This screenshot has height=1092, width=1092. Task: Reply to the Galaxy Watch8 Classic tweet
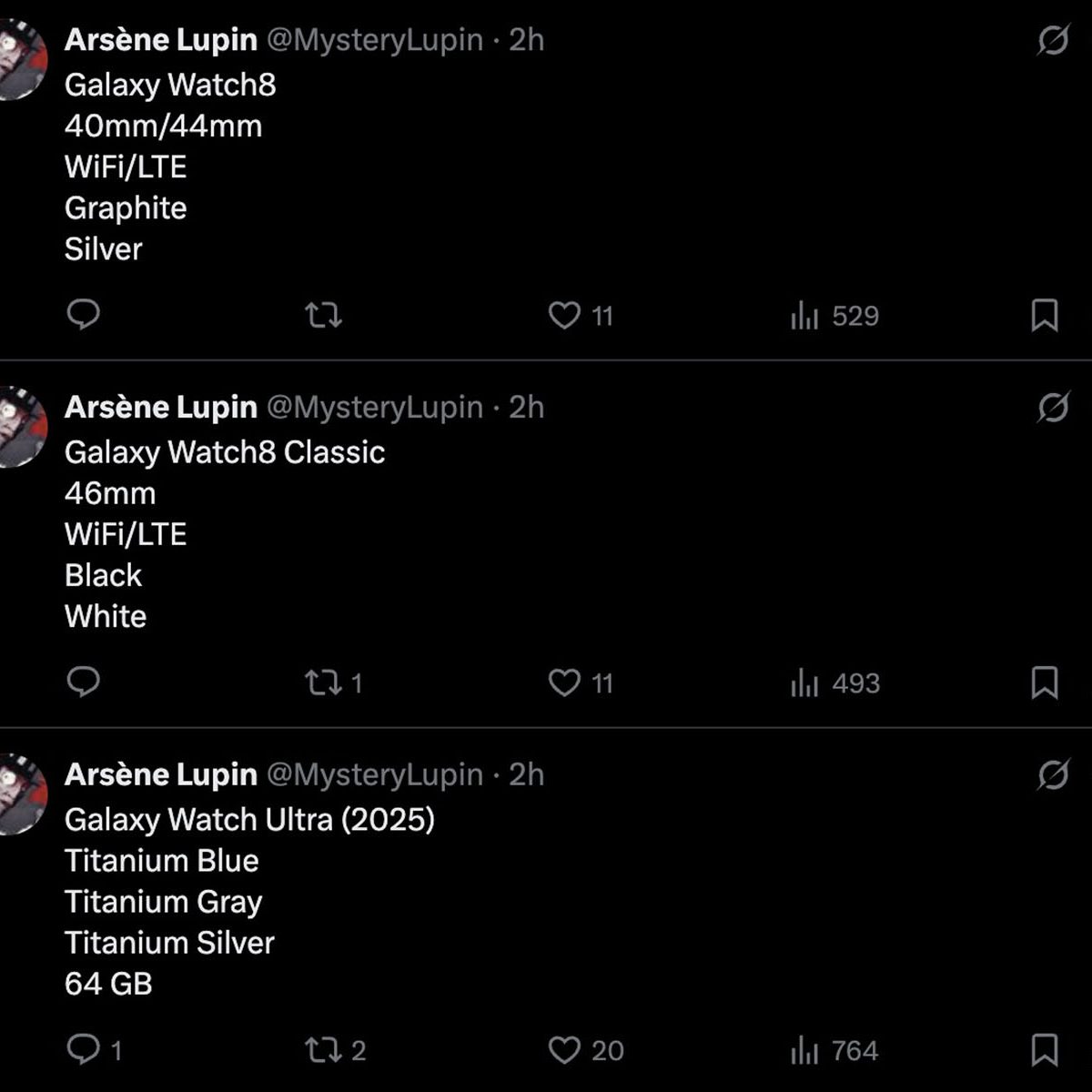click(84, 682)
